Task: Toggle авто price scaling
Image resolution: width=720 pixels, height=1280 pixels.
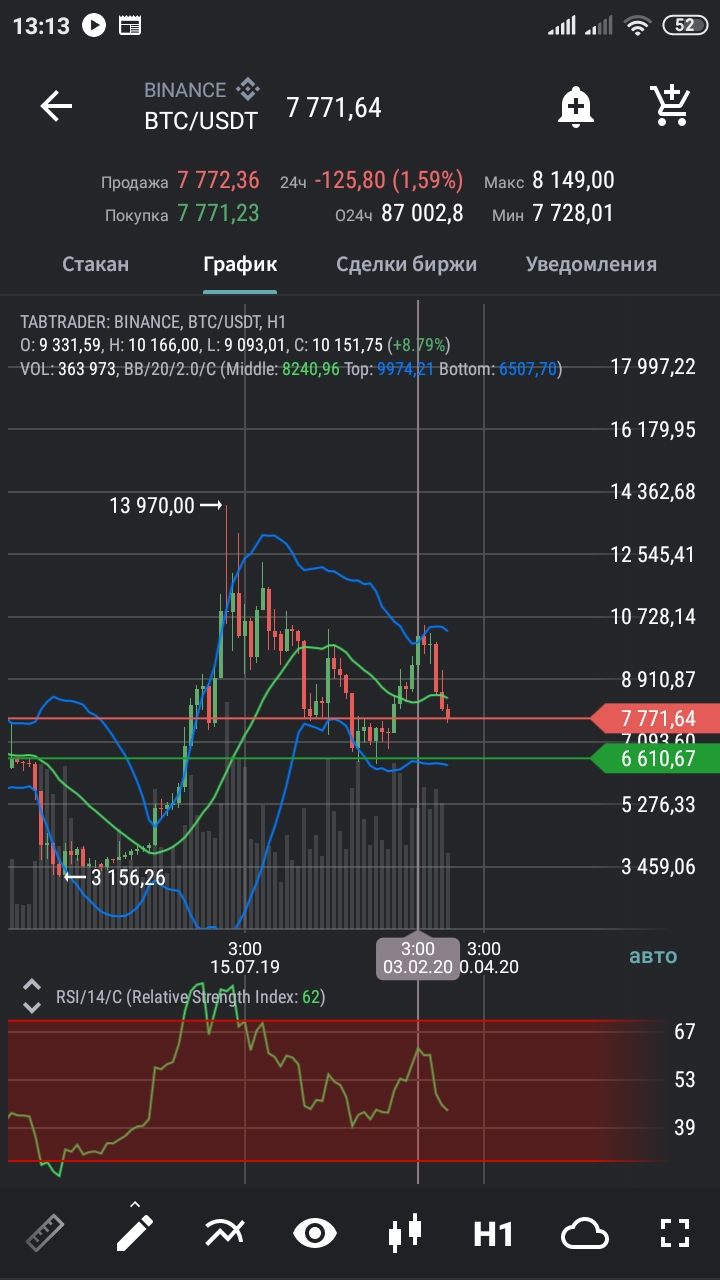Action: point(652,955)
